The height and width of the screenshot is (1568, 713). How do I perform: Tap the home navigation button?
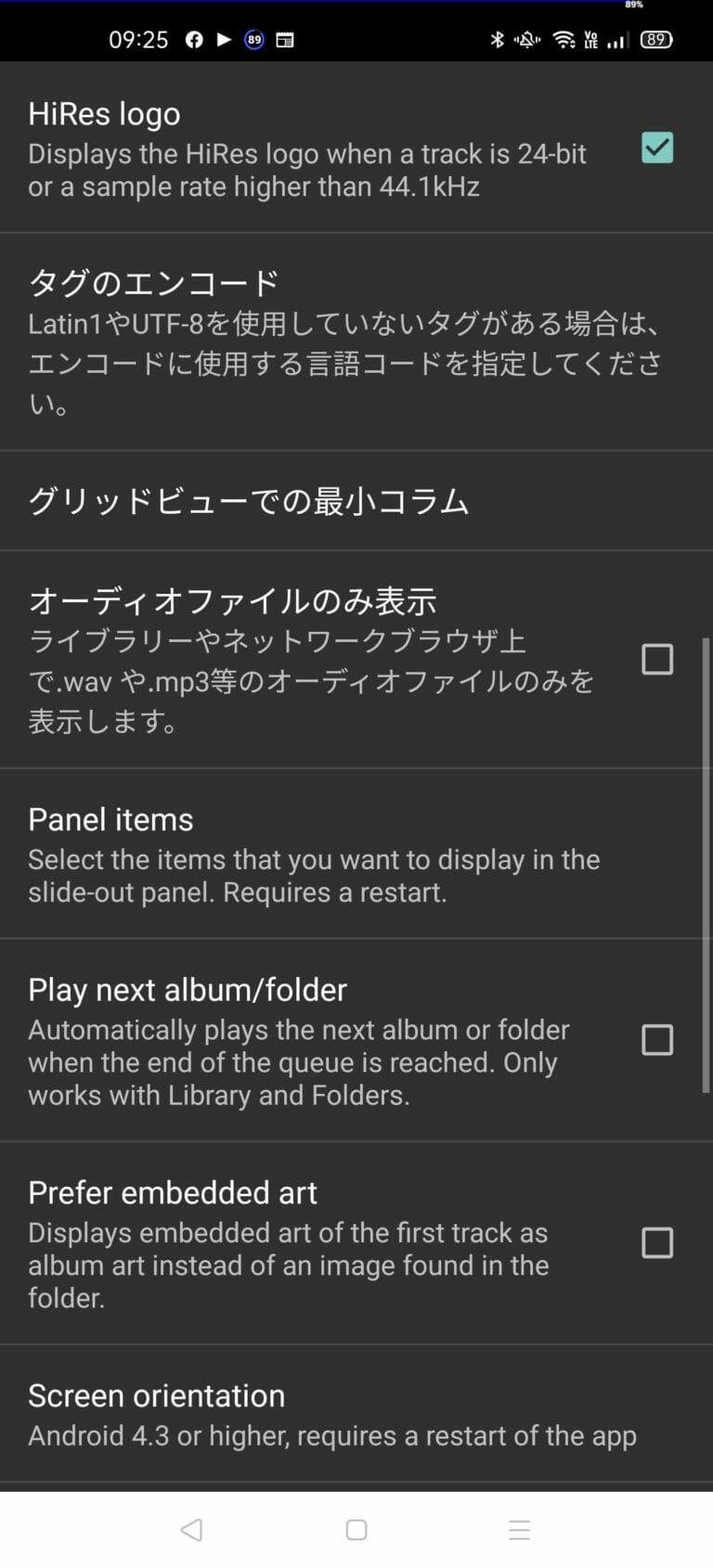(356, 1530)
